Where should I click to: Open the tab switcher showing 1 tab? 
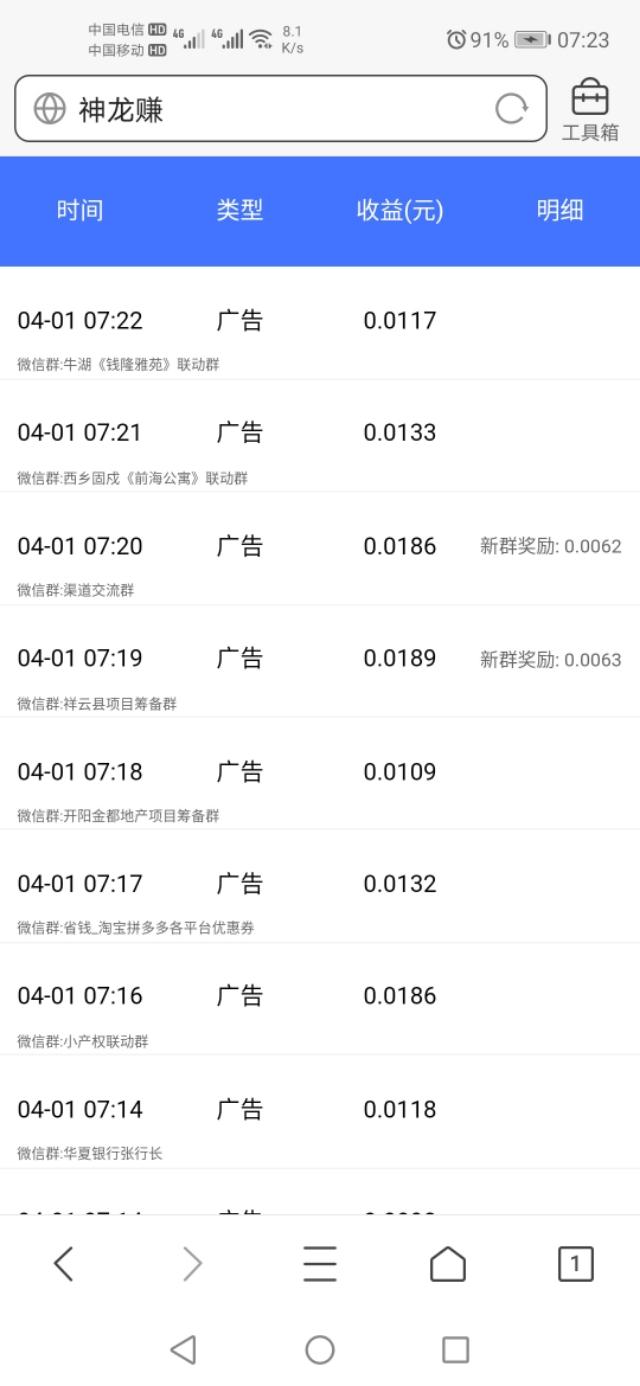point(575,1264)
